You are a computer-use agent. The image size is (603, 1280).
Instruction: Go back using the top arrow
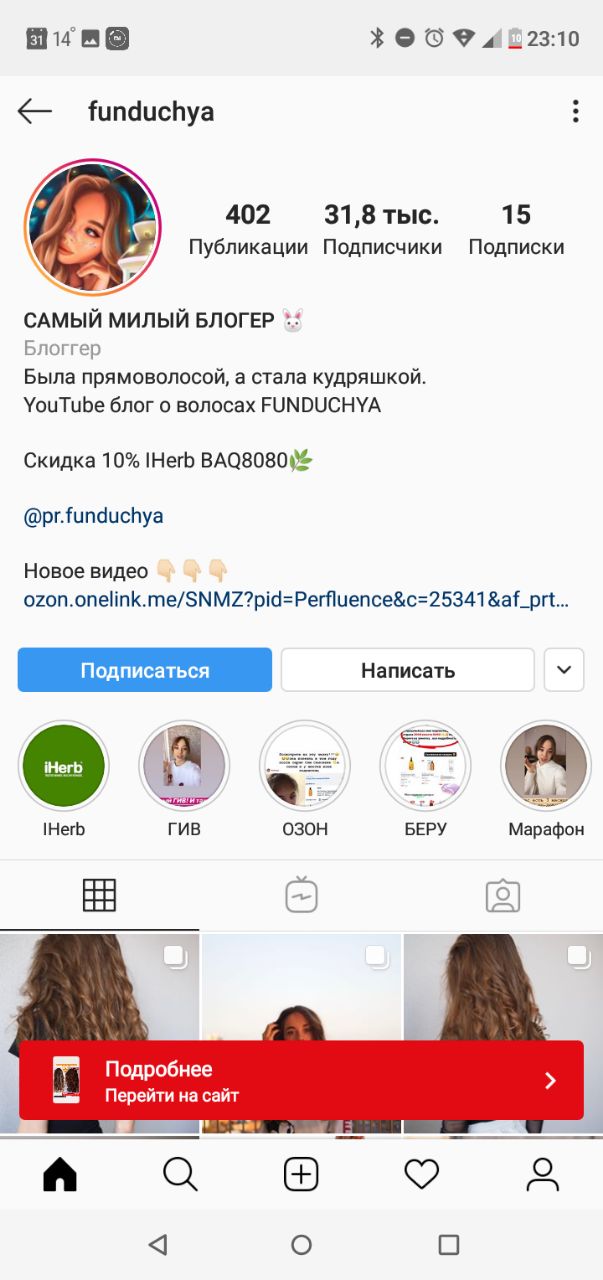click(35, 111)
